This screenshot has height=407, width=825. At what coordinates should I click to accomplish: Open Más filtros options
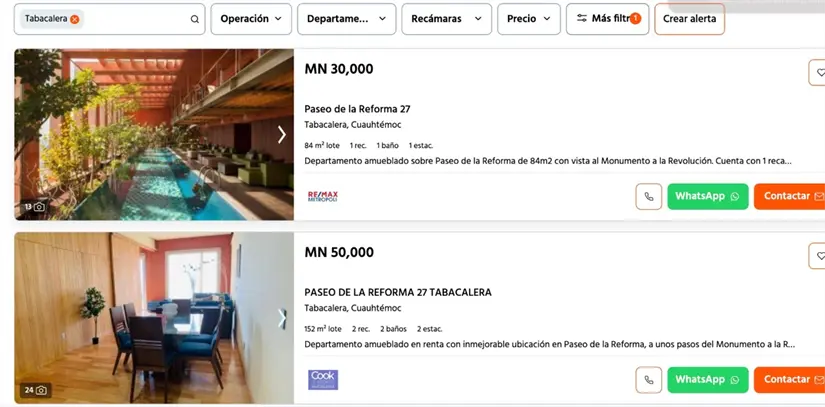(x=607, y=19)
